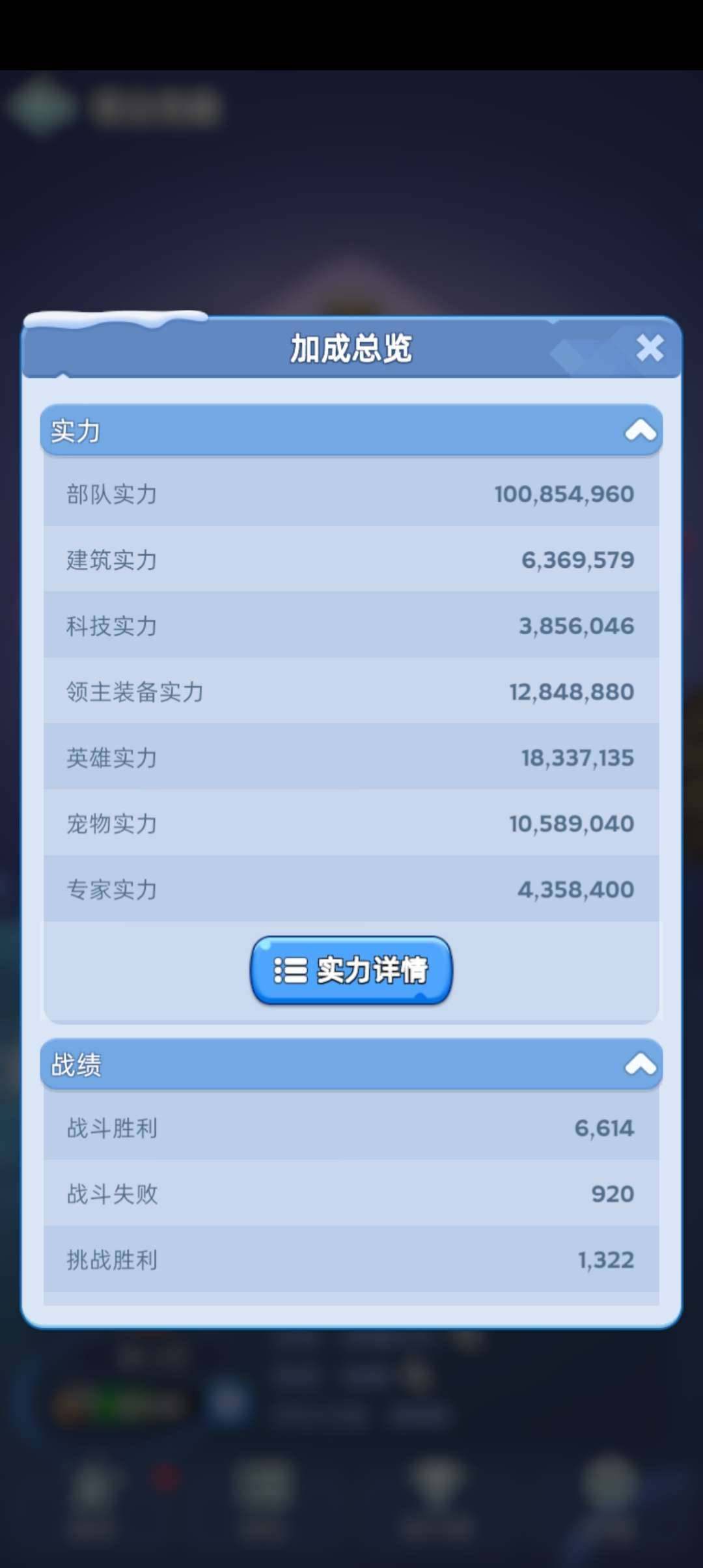Collapse the 实力 section
Image resolution: width=703 pixels, height=1568 pixels.
[641, 430]
